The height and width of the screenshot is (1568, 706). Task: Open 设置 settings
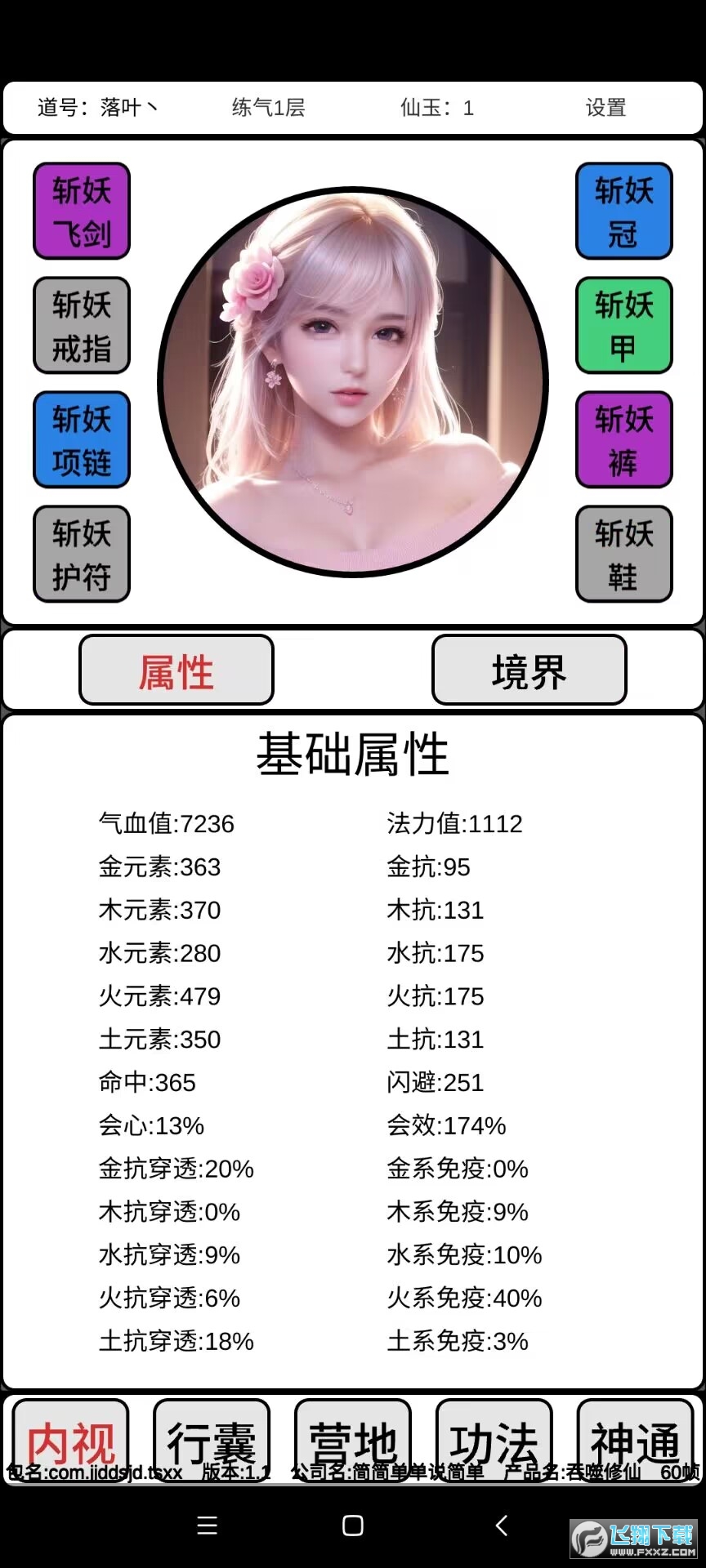pyautogui.click(x=605, y=108)
